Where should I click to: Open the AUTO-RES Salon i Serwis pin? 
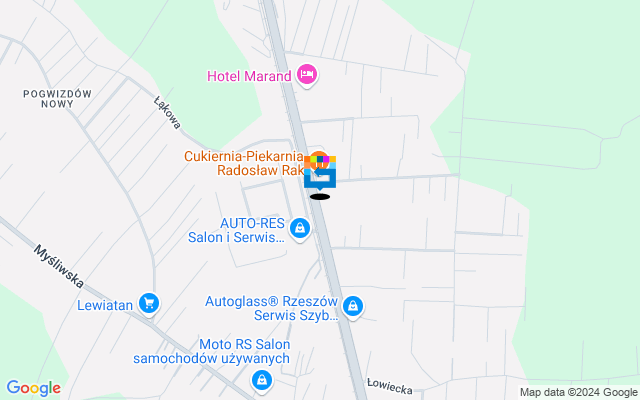(x=299, y=230)
